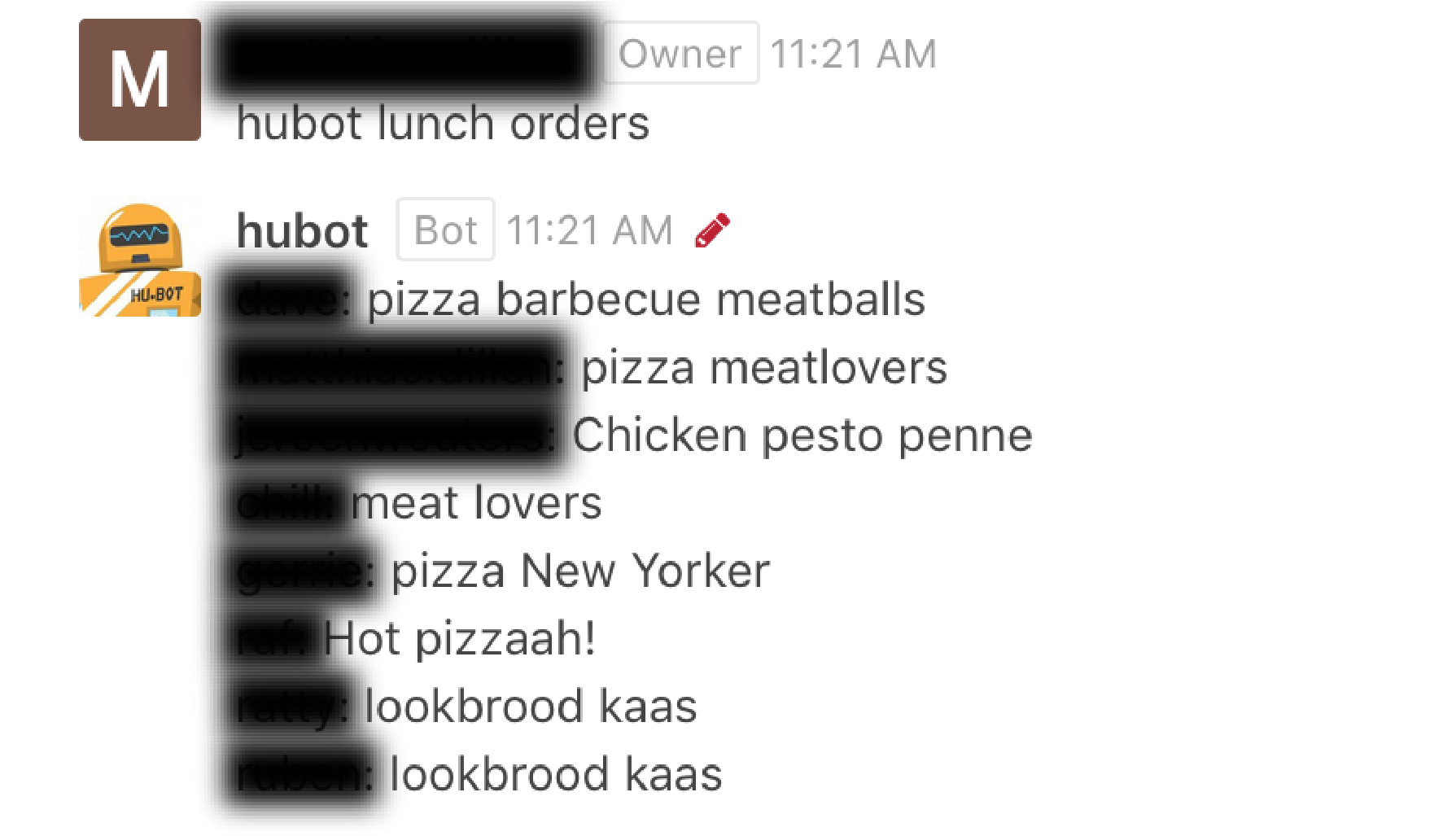Tap the hubot sender name

(x=302, y=231)
